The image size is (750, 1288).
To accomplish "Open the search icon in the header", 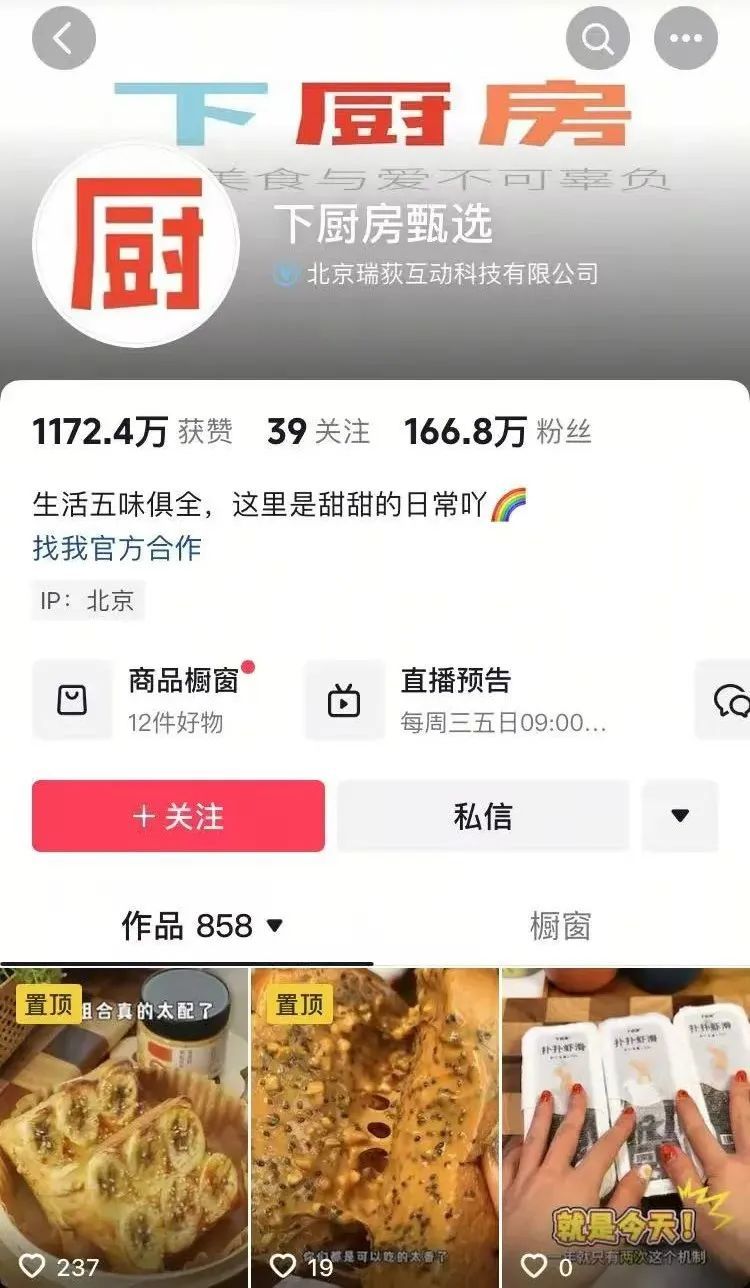I will point(598,39).
